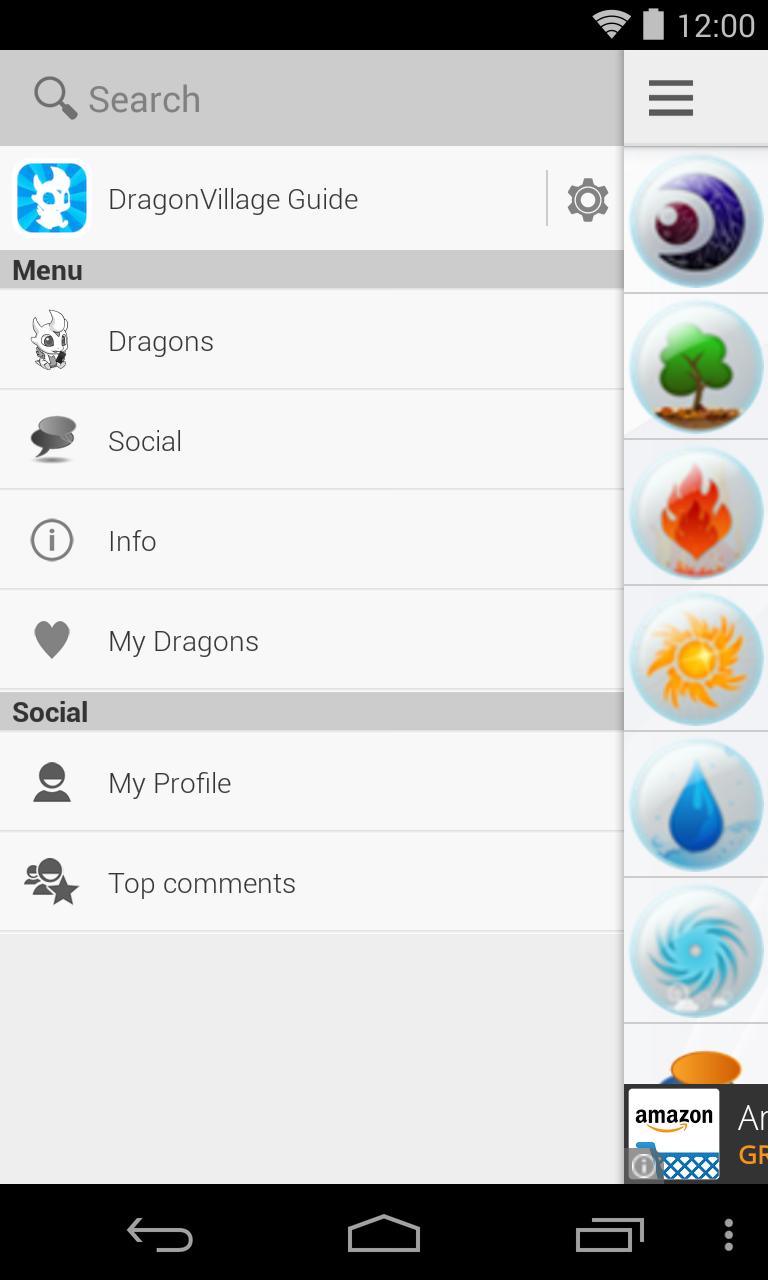Screen dimensions: 768x1280
Task: Open My Profile under Social
Action: pyautogui.click(x=169, y=782)
